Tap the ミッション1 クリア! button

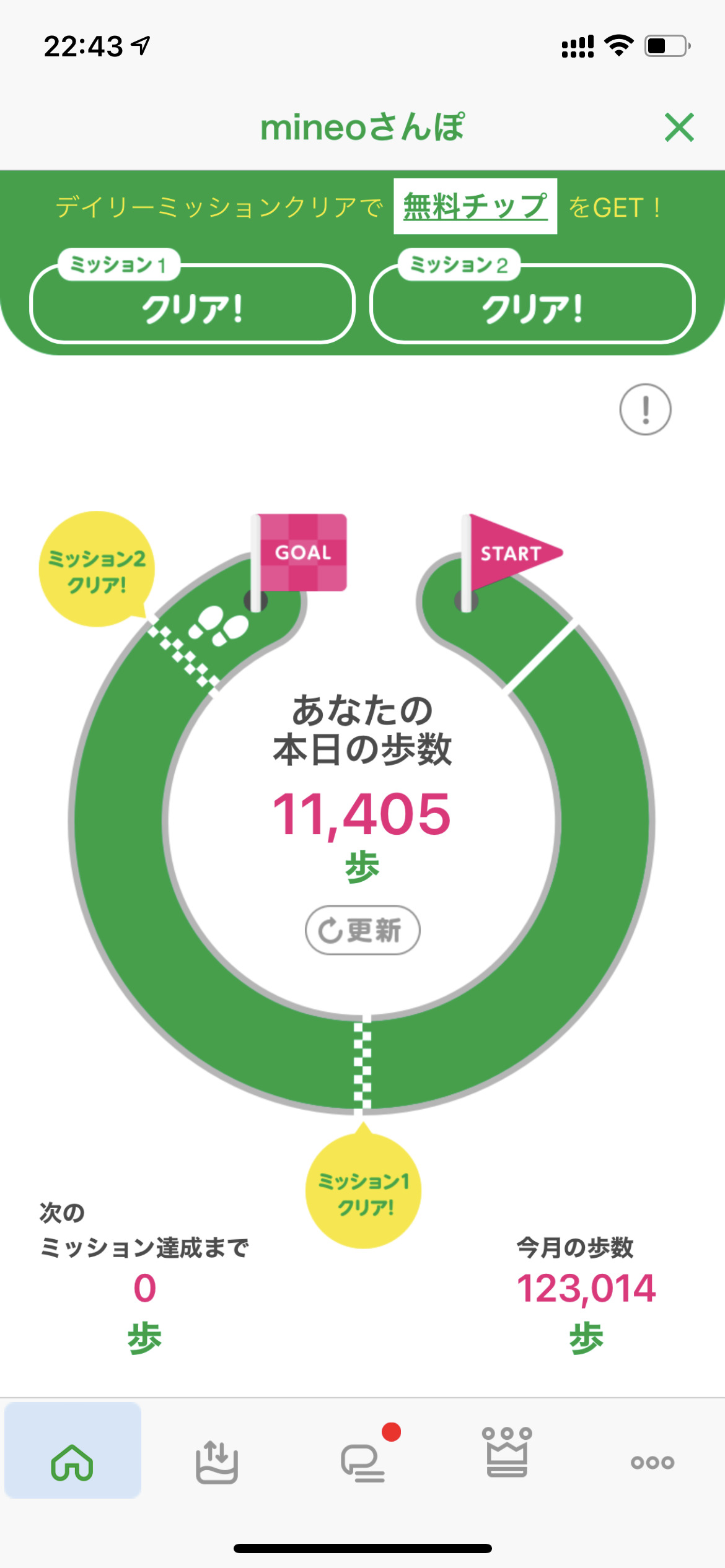192,303
